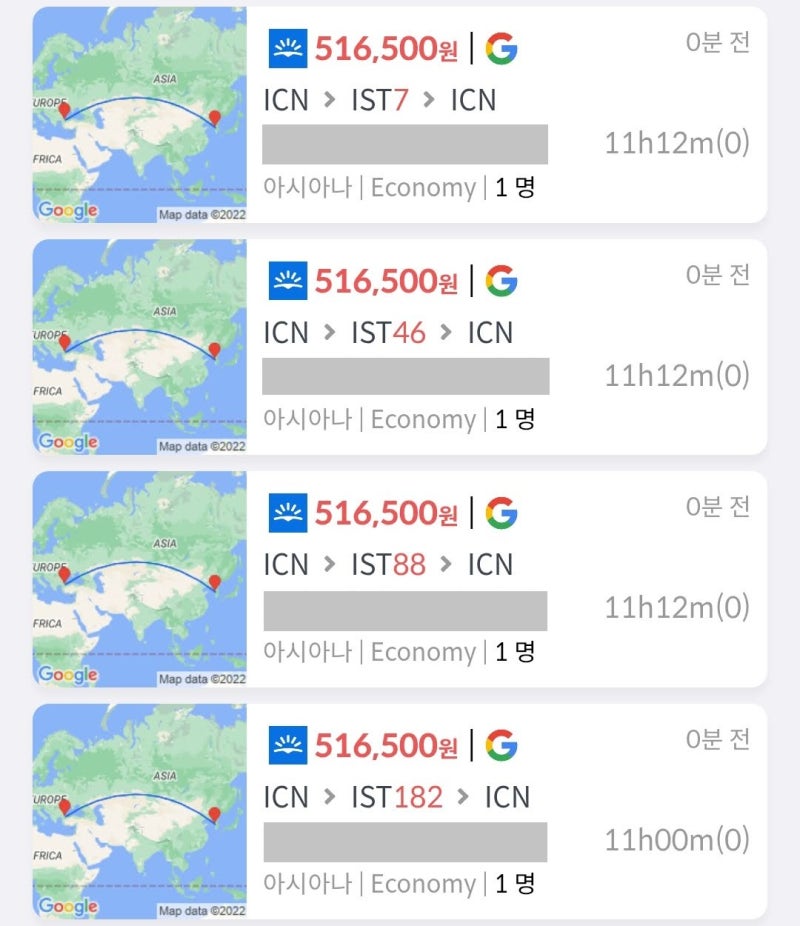View the ICN > IST46 > ICN fare card
Viewport: 800px width, 926px height.
click(388, 332)
